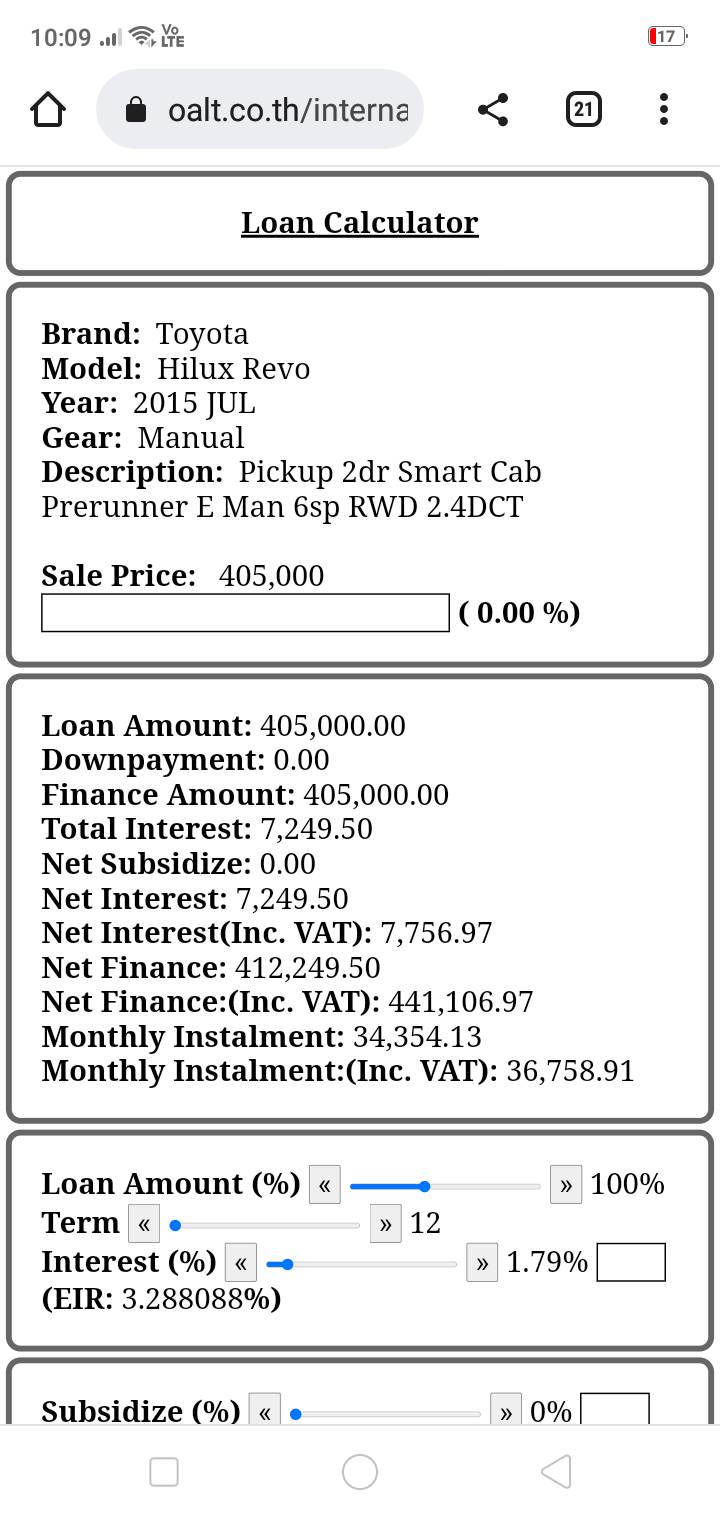Image resolution: width=720 pixels, height=1520 pixels.
Task: Open the browser overflow menu
Action: click(x=663, y=110)
